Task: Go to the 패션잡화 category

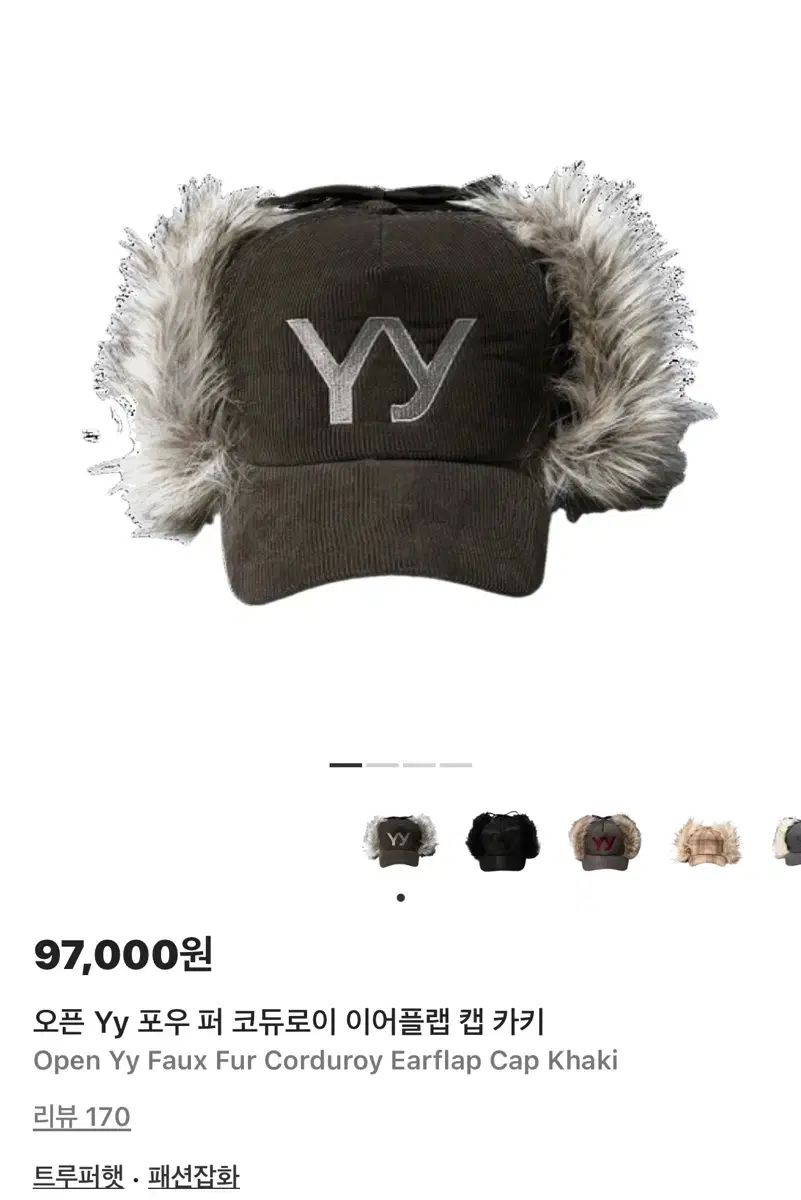Action: pos(194,1177)
